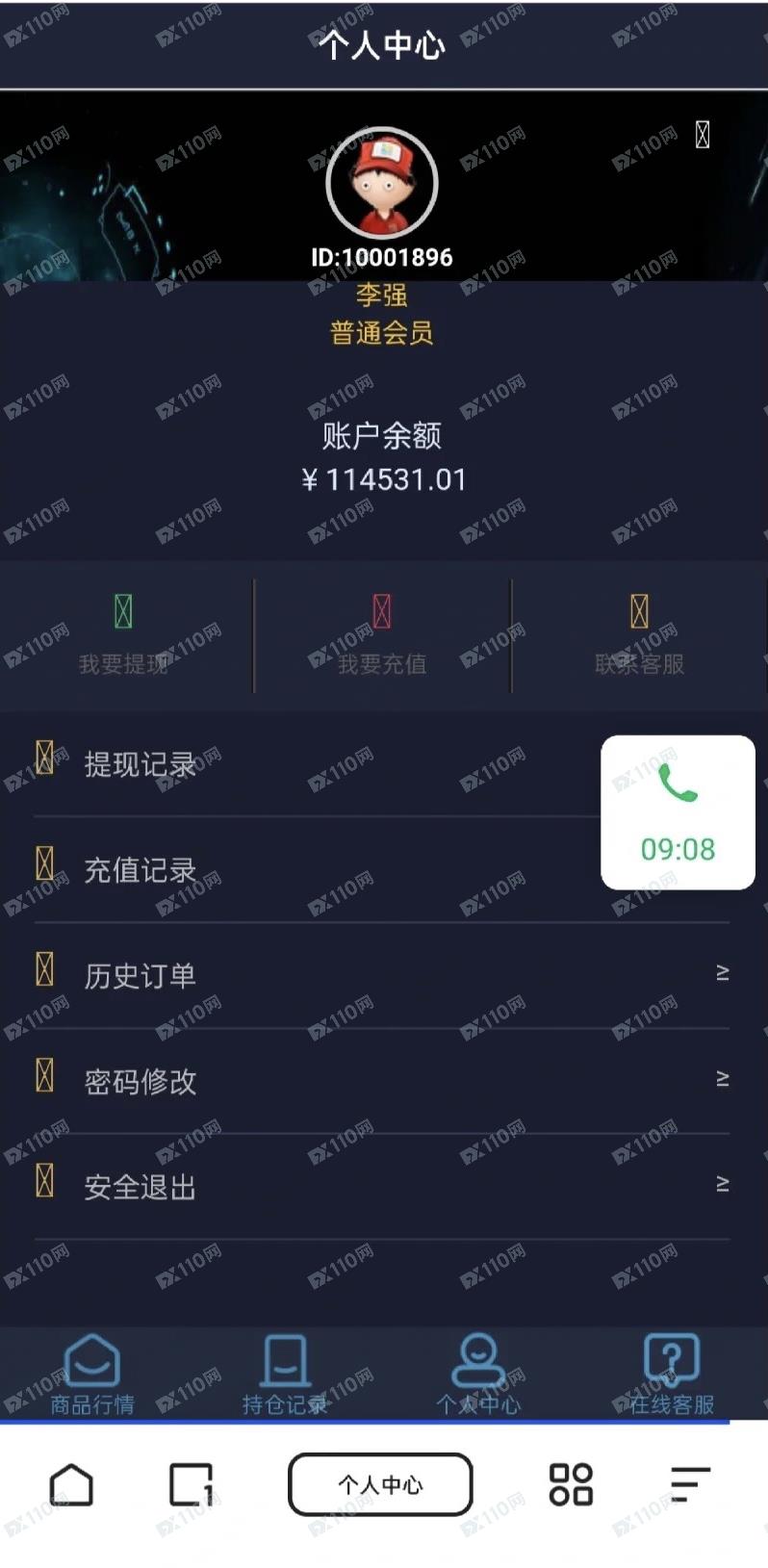Open the 在线客服 tab
Viewport: 768px width, 1568px height.
click(672, 1375)
